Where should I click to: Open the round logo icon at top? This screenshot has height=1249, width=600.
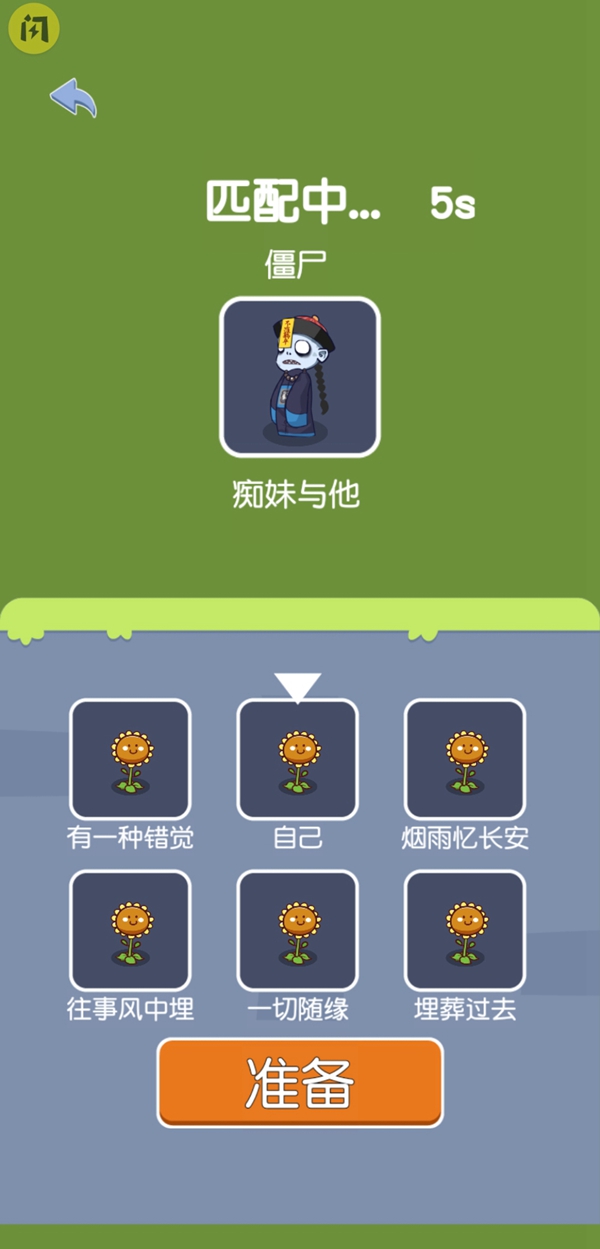pos(34,30)
